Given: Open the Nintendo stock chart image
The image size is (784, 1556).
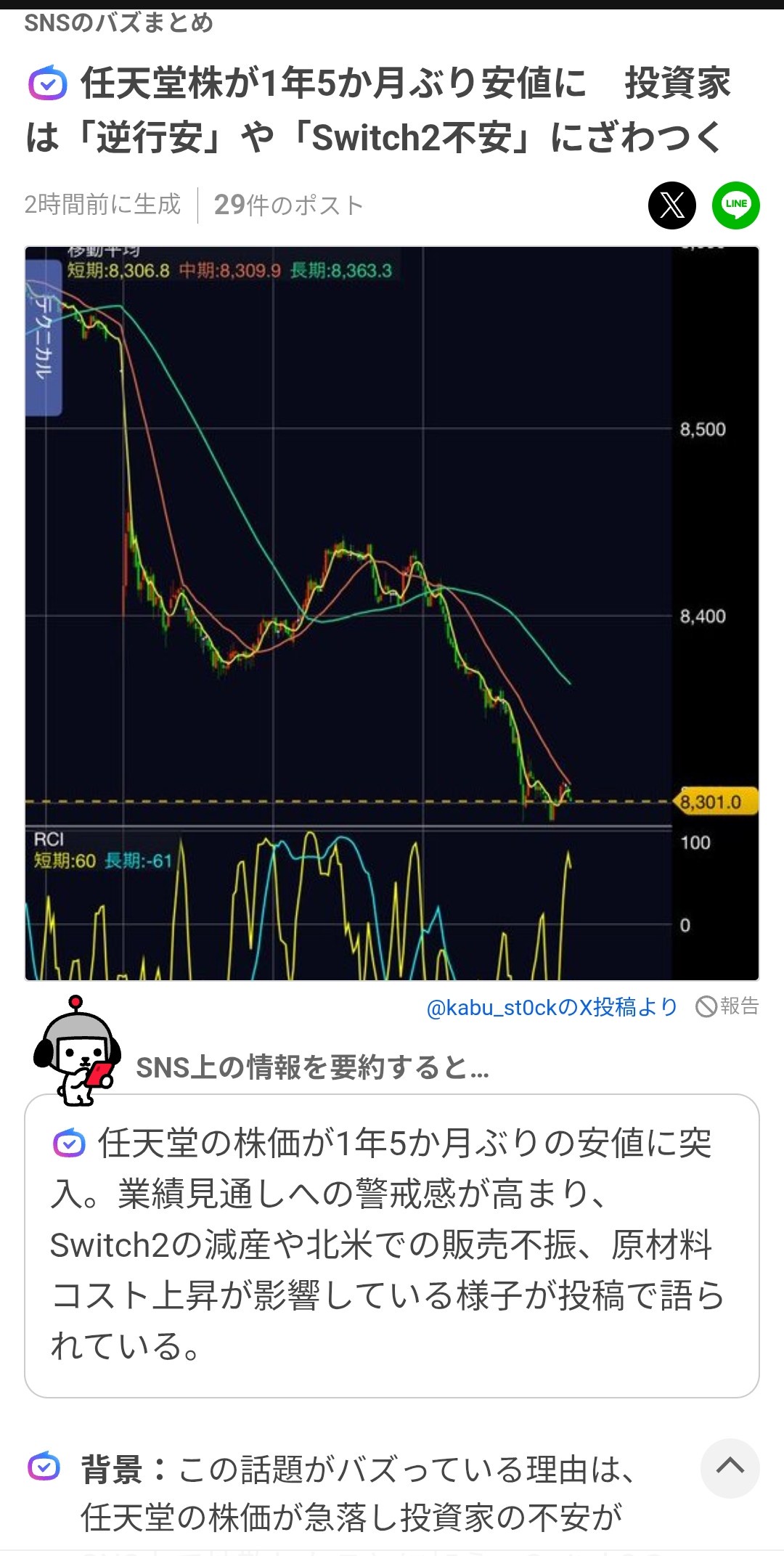Looking at the screenshot, I should [392, 614].
